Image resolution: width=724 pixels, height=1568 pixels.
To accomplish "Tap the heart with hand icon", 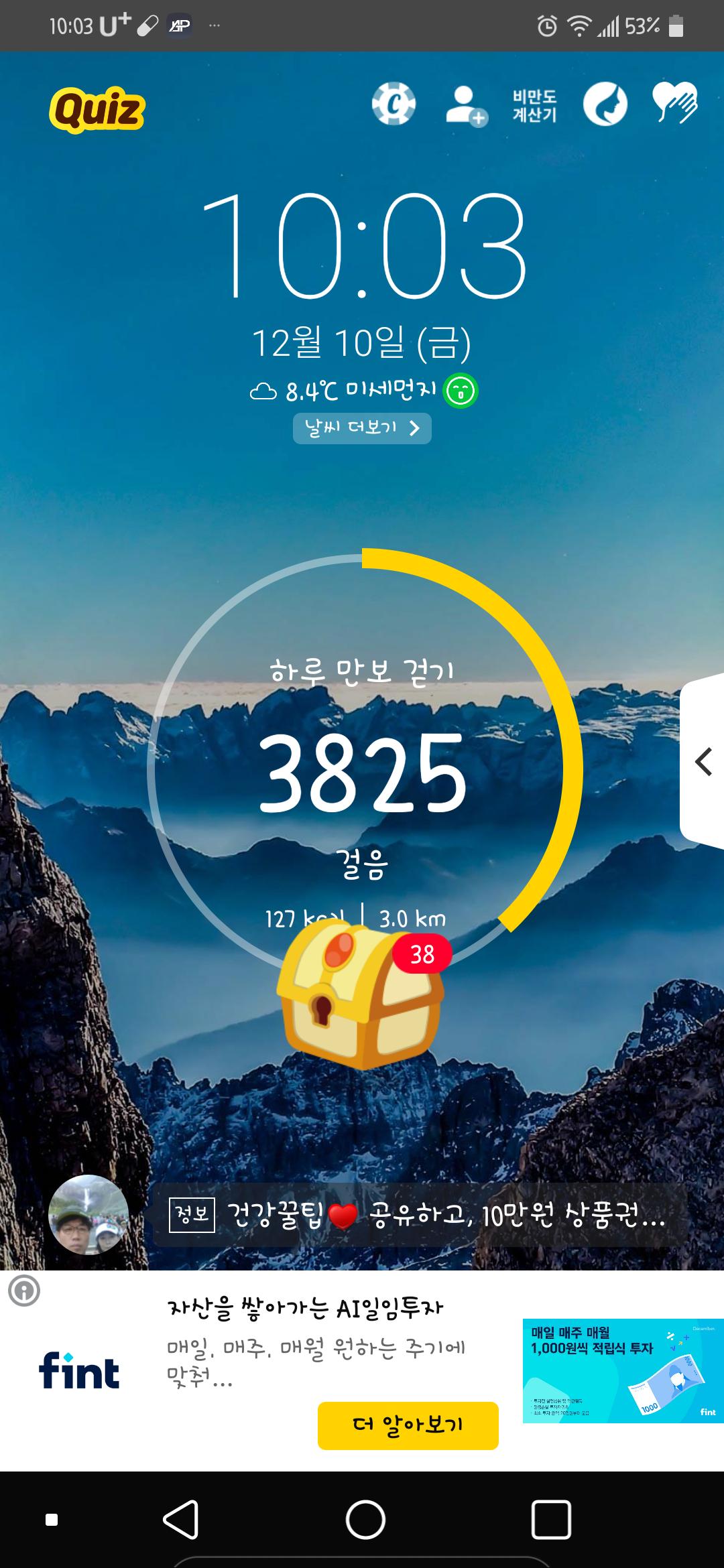I will [x=675, y=104].
